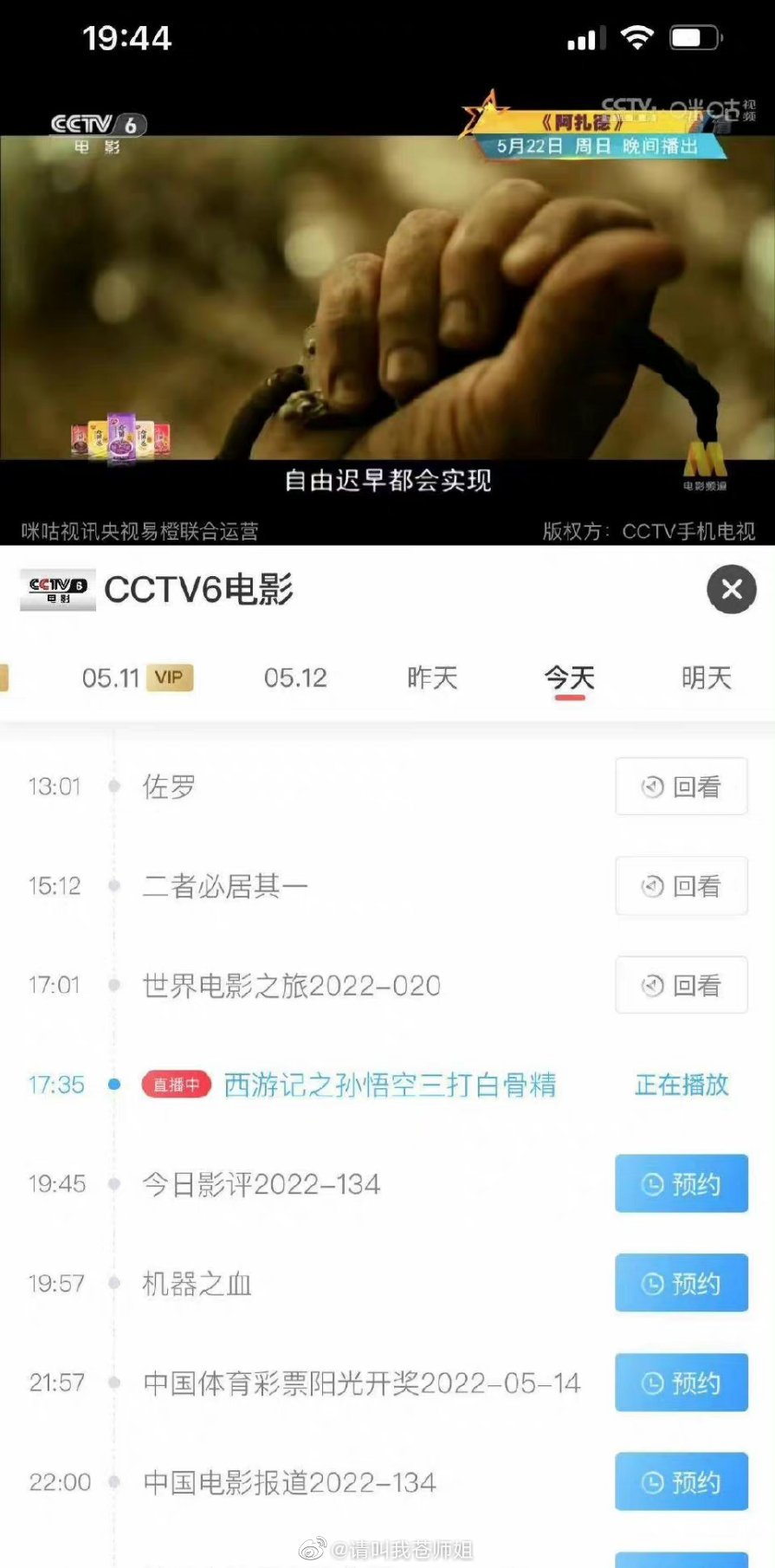The height and width of the screenshot is (1568, 775).
Task: Select the 今天 schedule tab
Action: click(x=569, y=677)
